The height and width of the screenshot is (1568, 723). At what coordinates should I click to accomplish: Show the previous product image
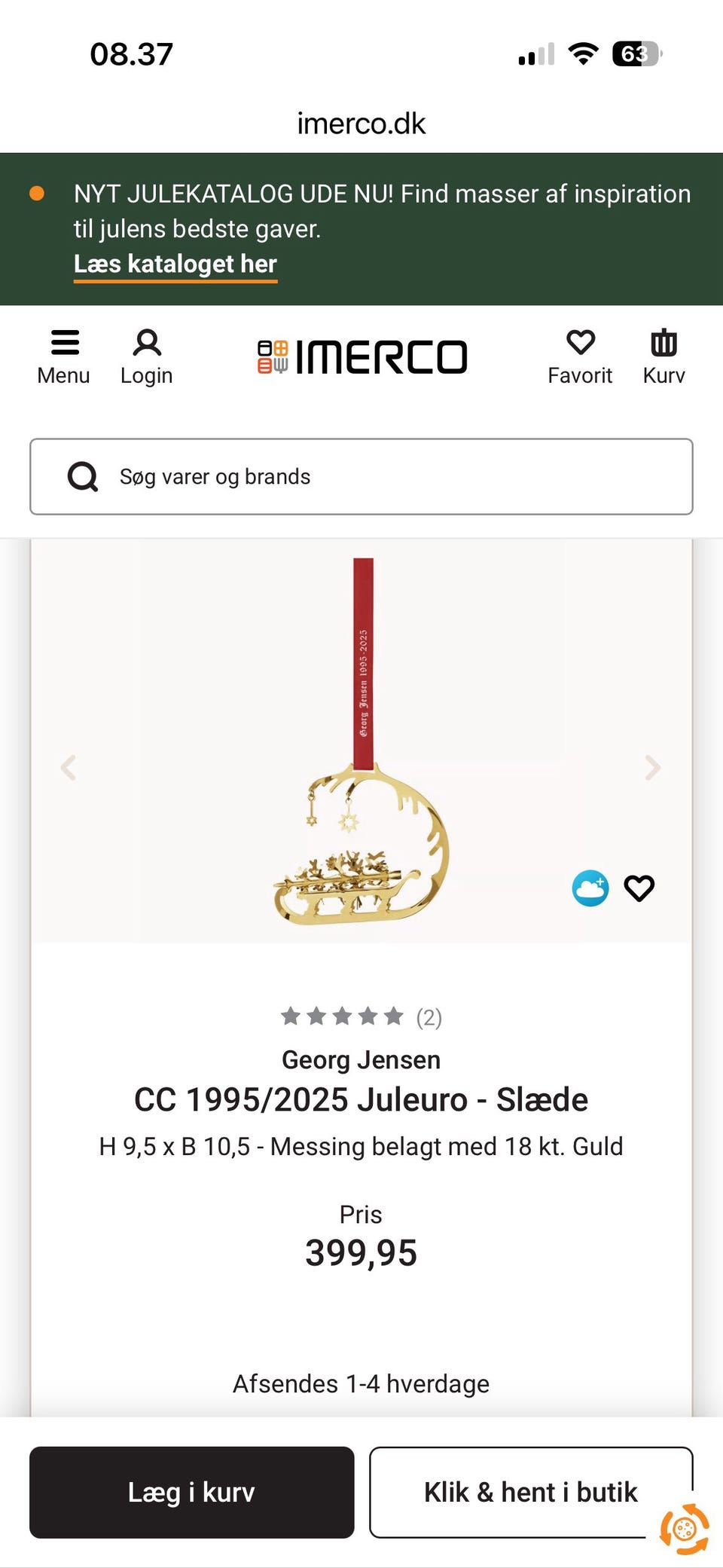pos(69,768)
